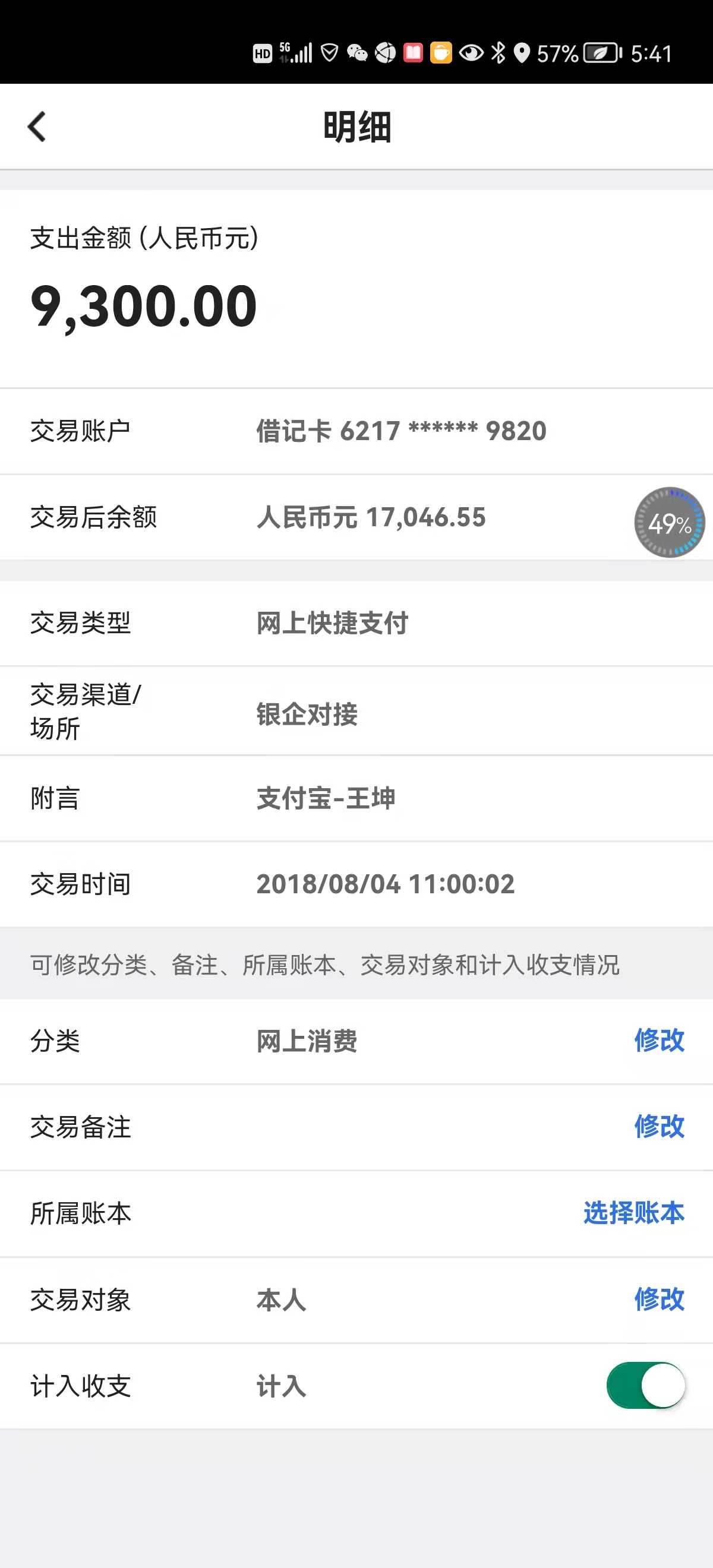Toggle the 计入收支 switch off
This screenshot has width=713, height=1568.
645,1386
